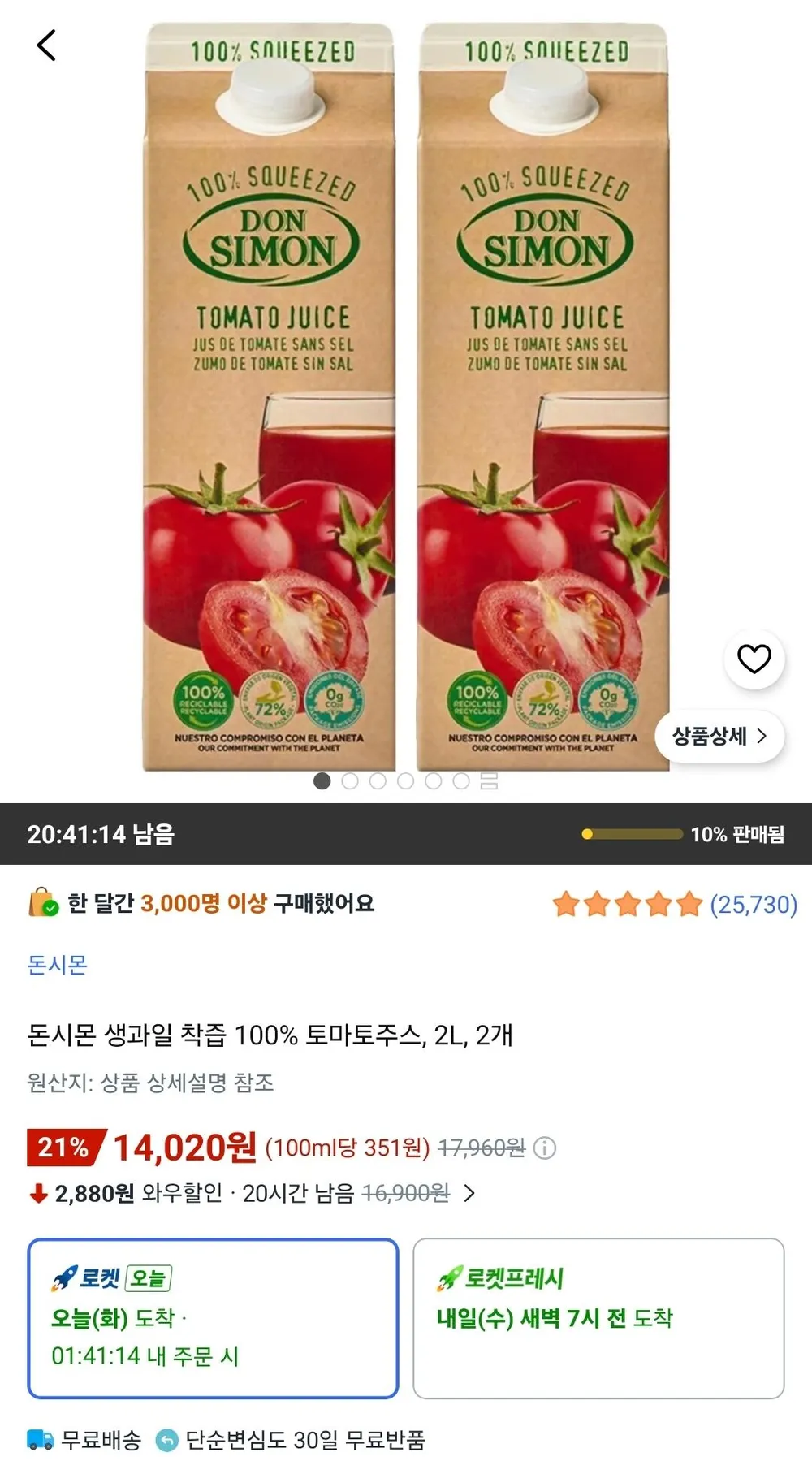812x1474 pixels.
Task: View the 25,730 star reviews
Action: coord(675,904)
